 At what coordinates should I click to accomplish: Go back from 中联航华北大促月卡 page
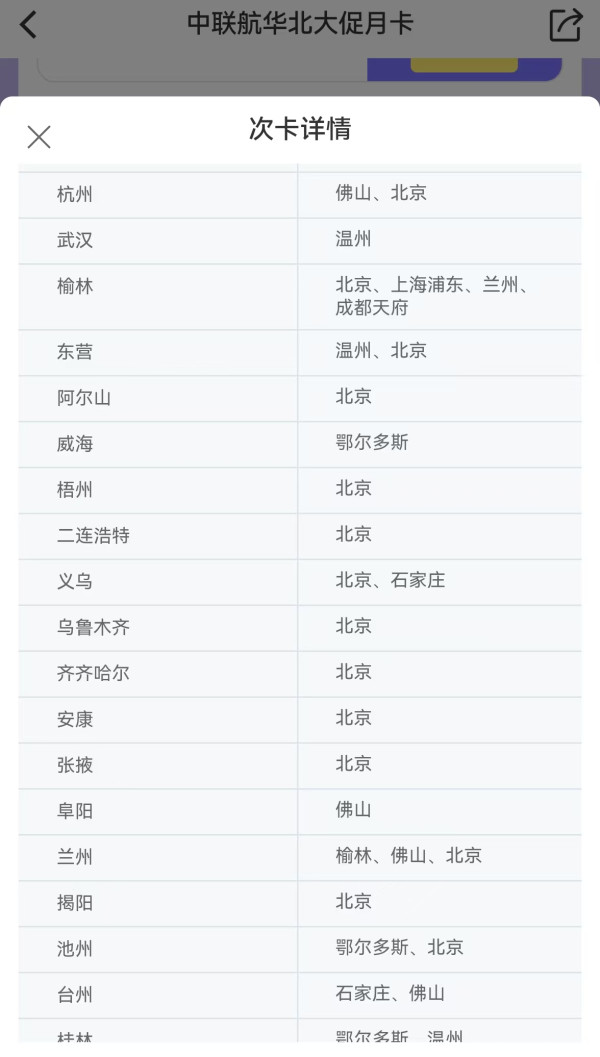tap(28, 25)
